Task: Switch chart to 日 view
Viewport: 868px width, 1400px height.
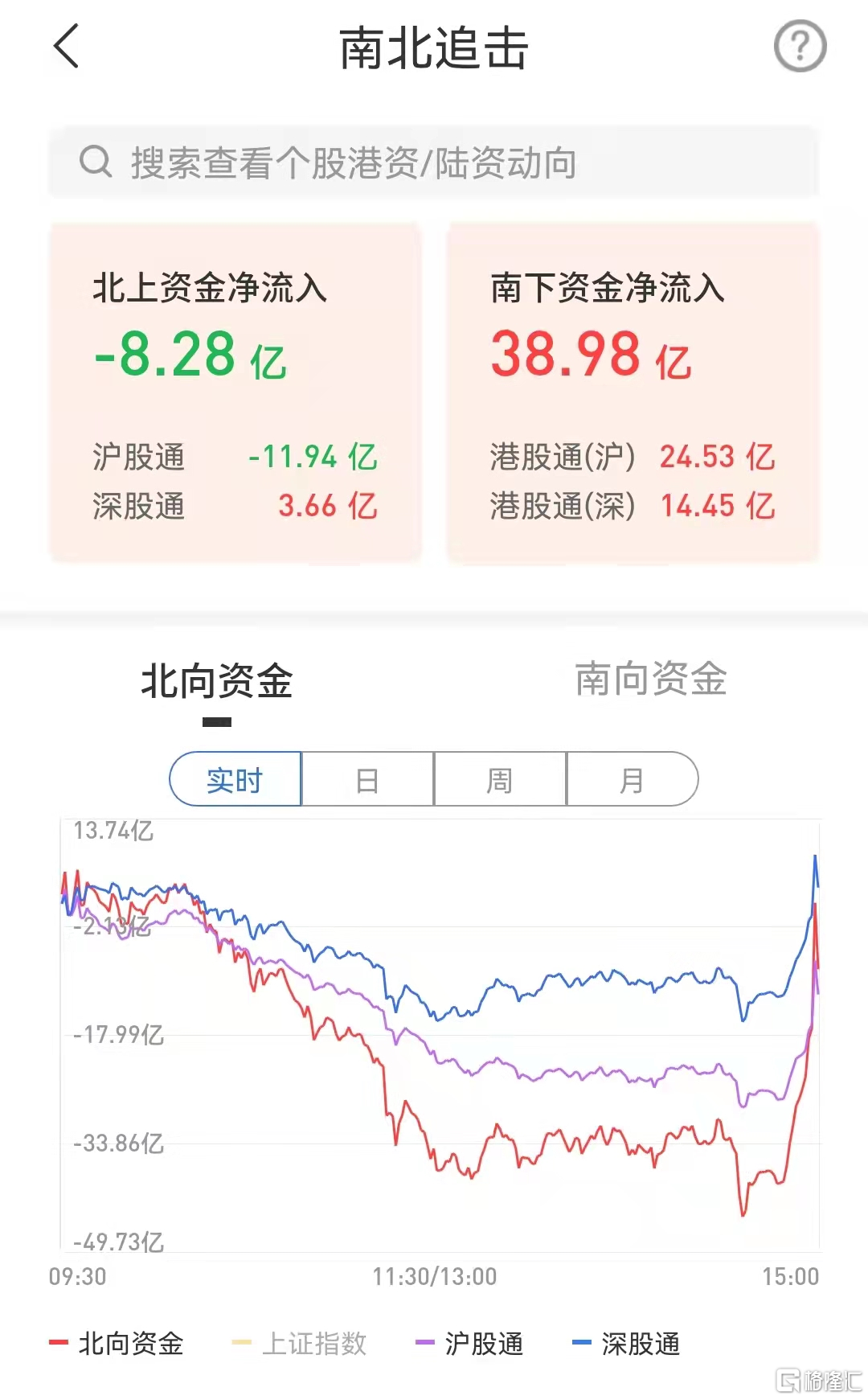Action: click(x=367, y=779)
